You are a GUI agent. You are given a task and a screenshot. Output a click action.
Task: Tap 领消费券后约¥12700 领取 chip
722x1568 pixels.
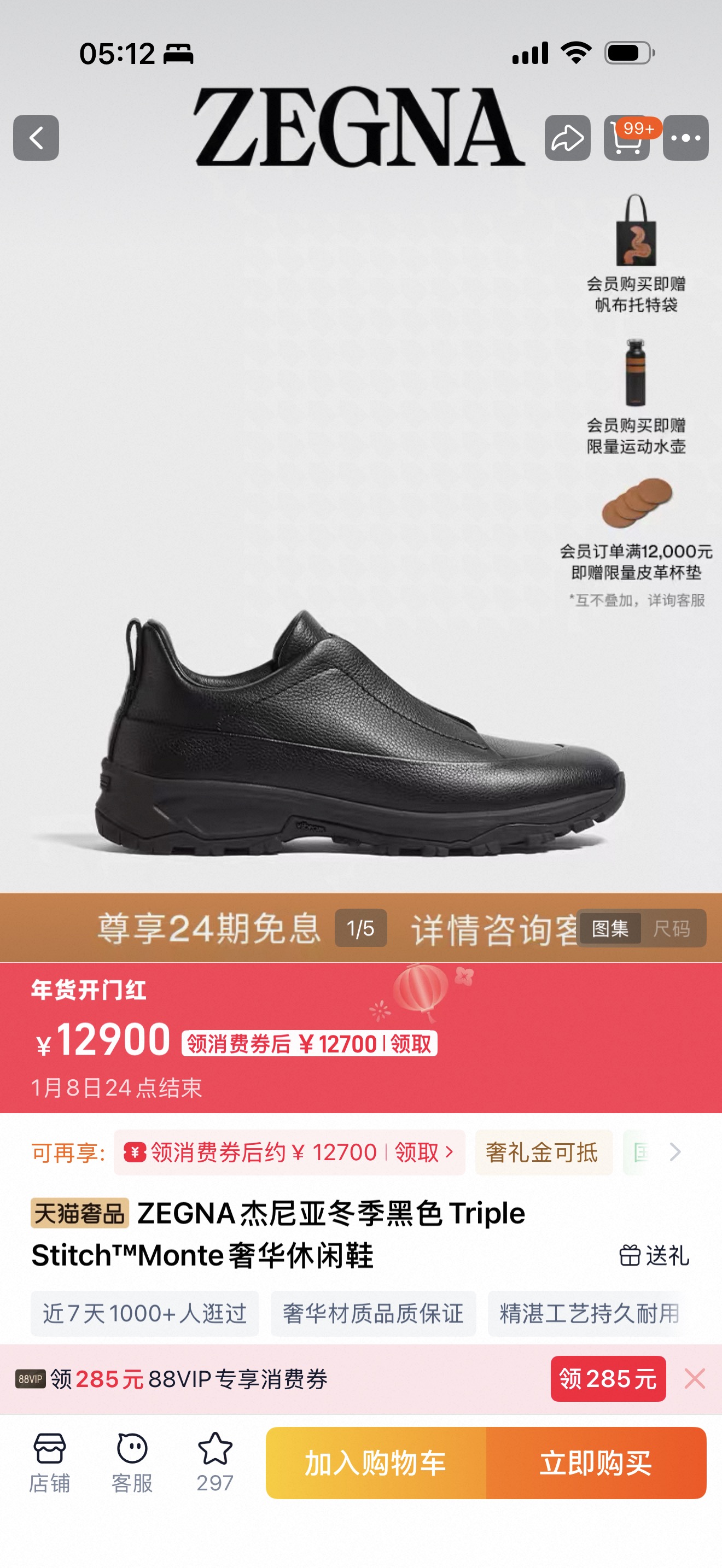tap(290, 1152)
